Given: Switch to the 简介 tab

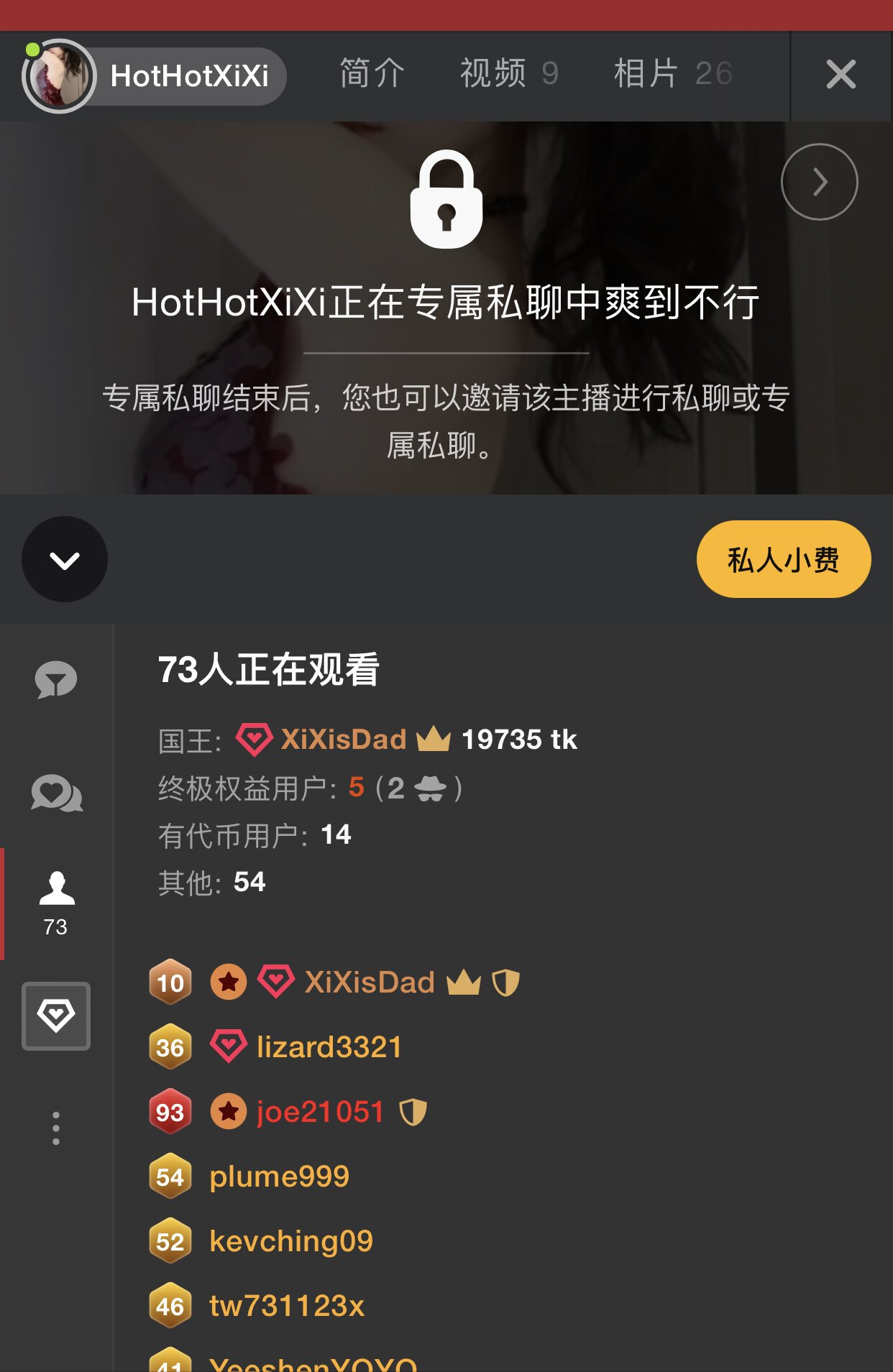Looking at the screenshot, I should pyautogui.click(x=372, y=74).
